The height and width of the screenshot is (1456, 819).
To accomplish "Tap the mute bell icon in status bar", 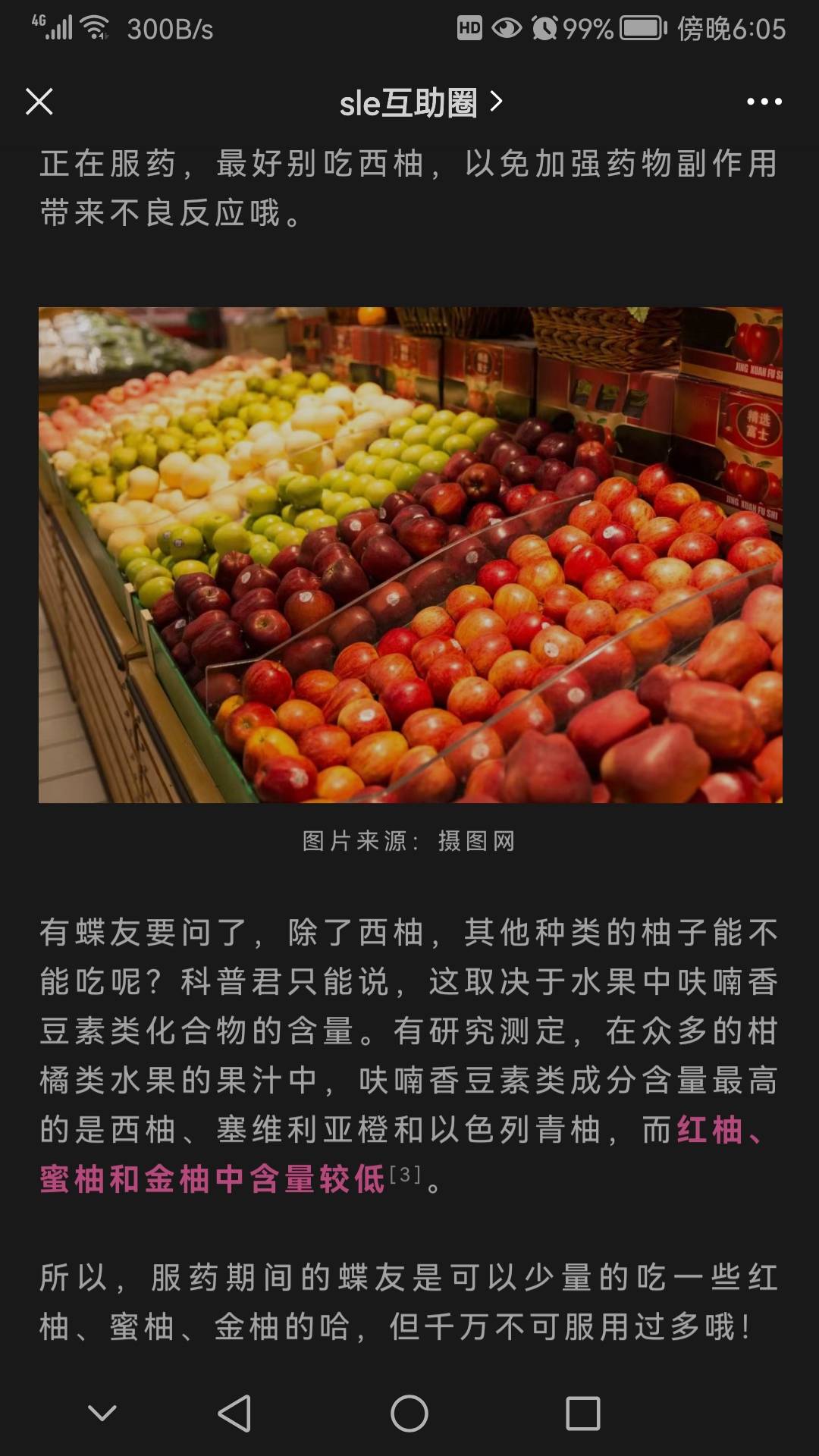I will (544, 28).
